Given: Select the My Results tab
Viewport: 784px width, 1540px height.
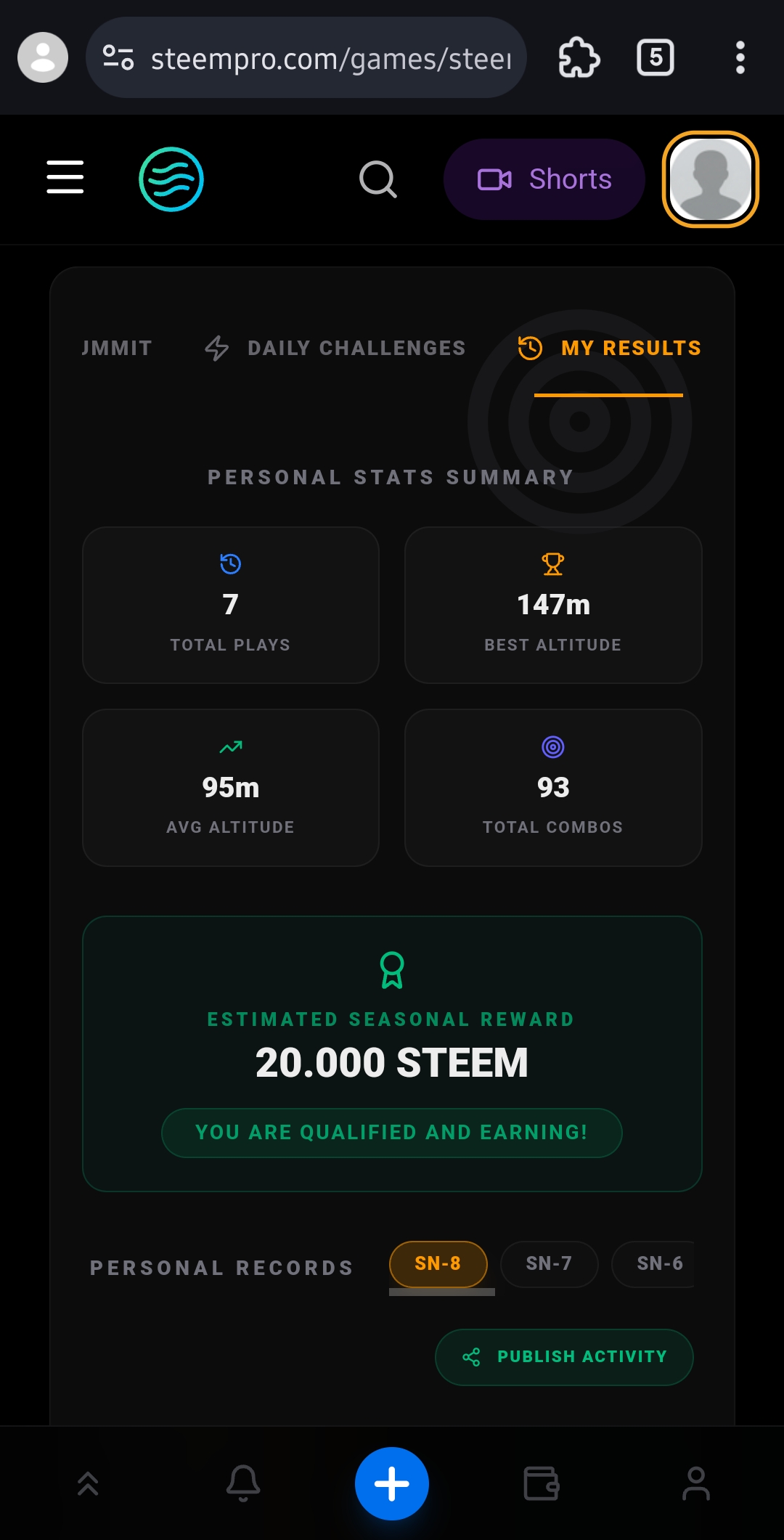Looking at the screenshot, I should [610, 349].
